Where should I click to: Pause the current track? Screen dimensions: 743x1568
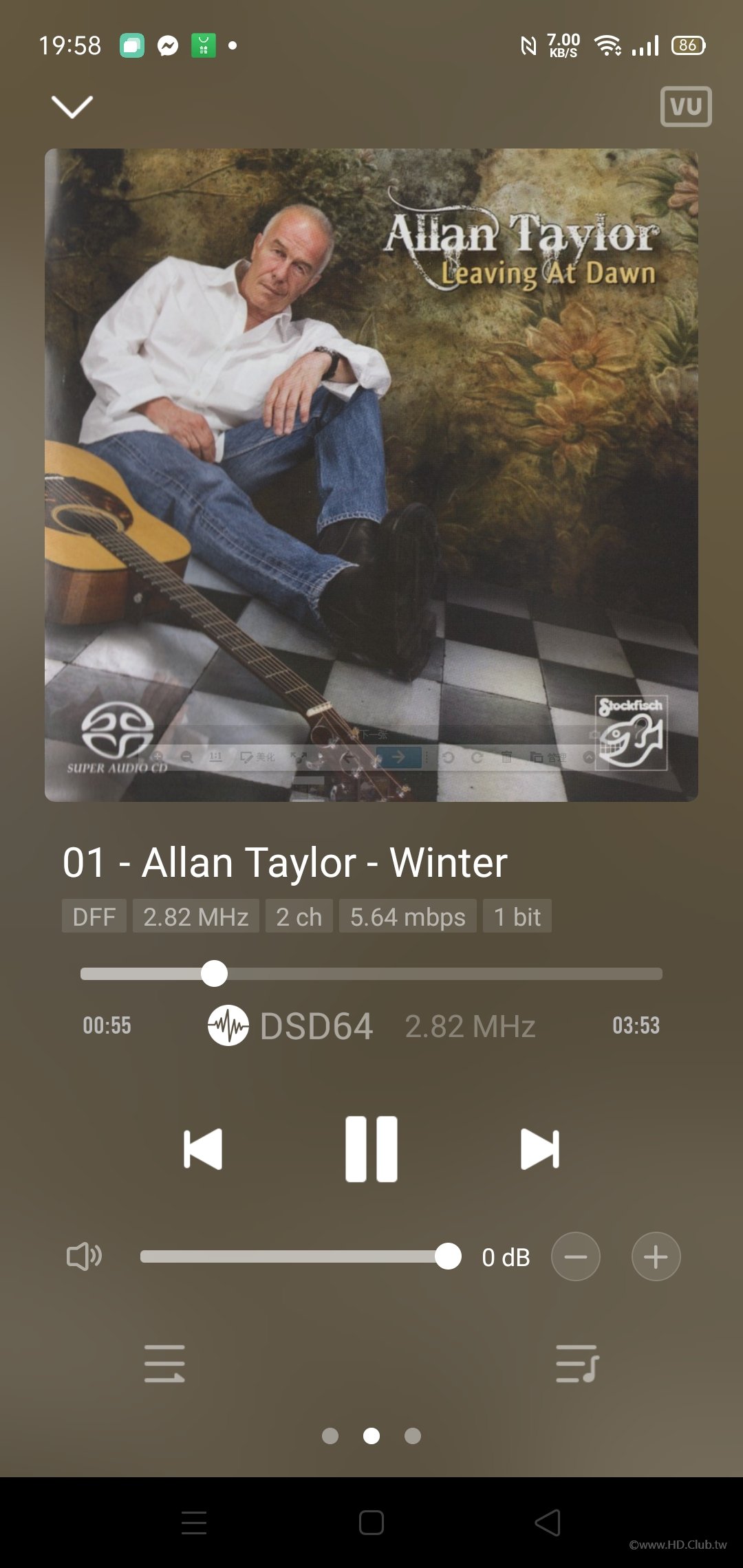pos(371,1148)
